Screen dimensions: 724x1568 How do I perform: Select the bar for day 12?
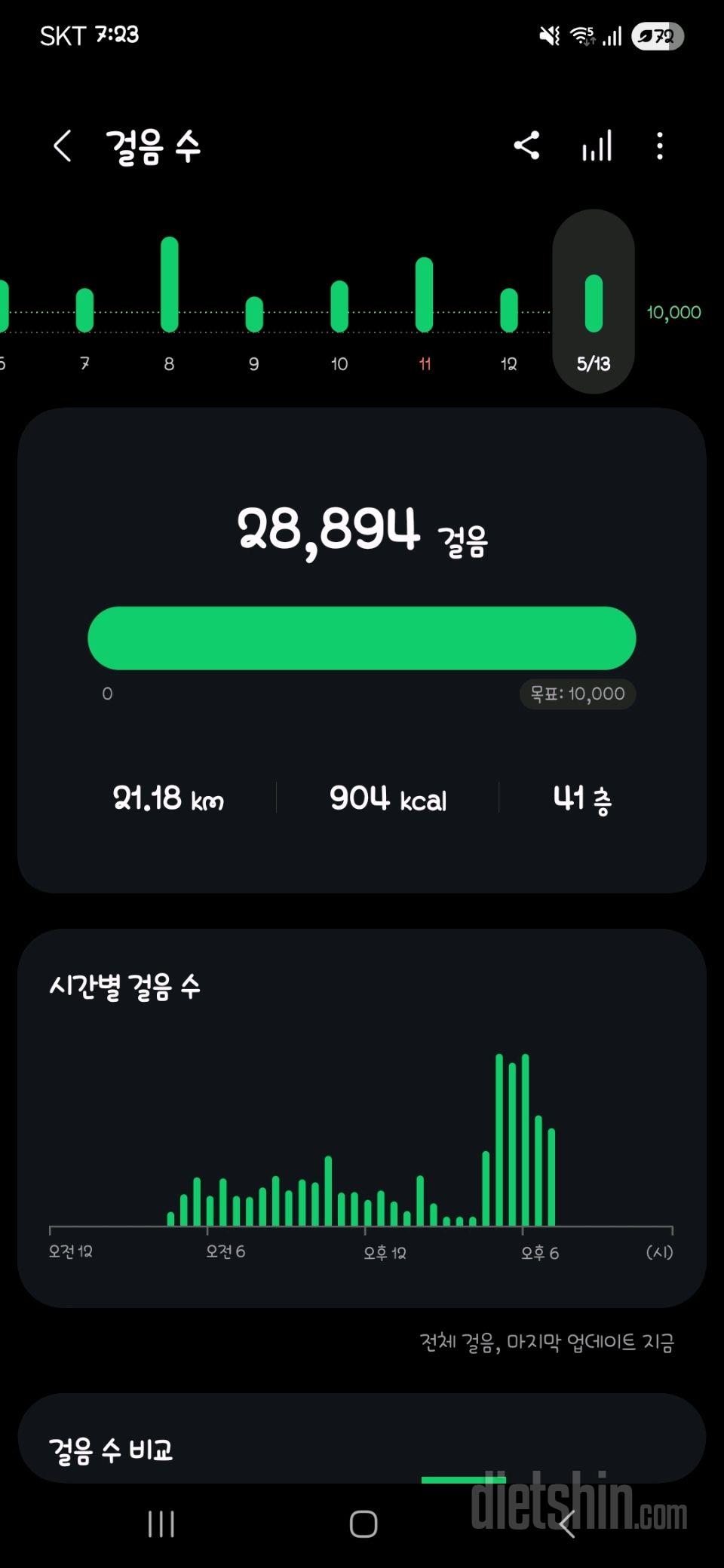tap(509, 324)
